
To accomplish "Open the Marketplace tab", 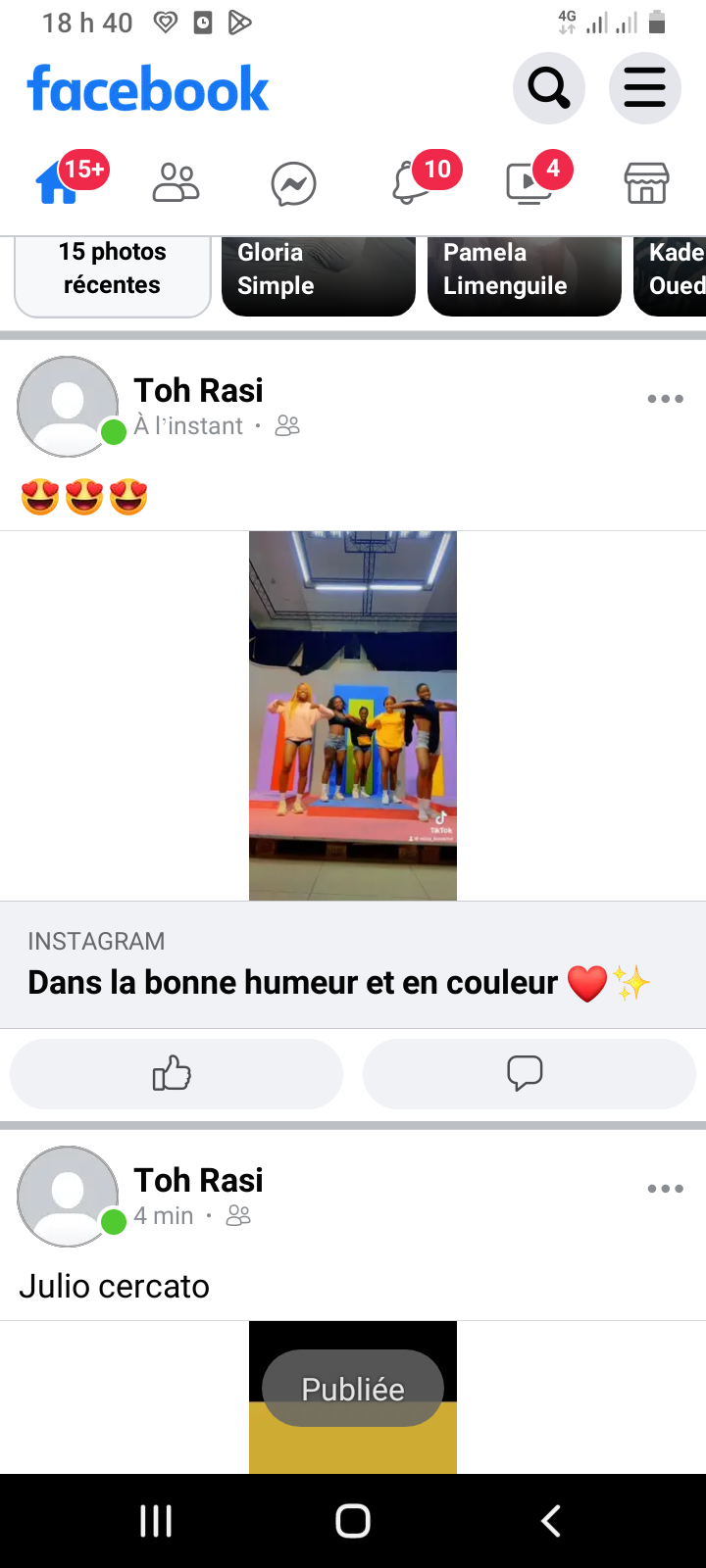I will (646, 183).
